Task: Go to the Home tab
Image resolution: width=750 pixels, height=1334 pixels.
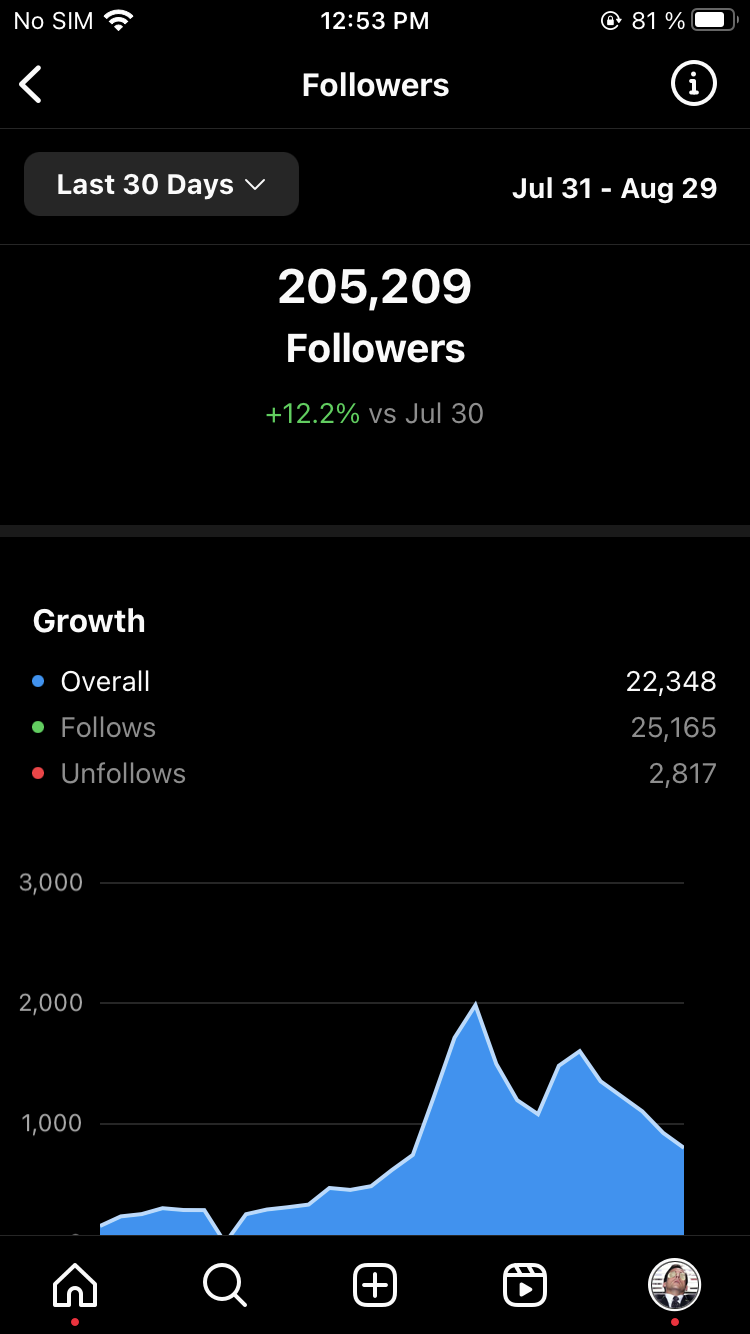Action: pyautogui.click(x=75, y=1284)
